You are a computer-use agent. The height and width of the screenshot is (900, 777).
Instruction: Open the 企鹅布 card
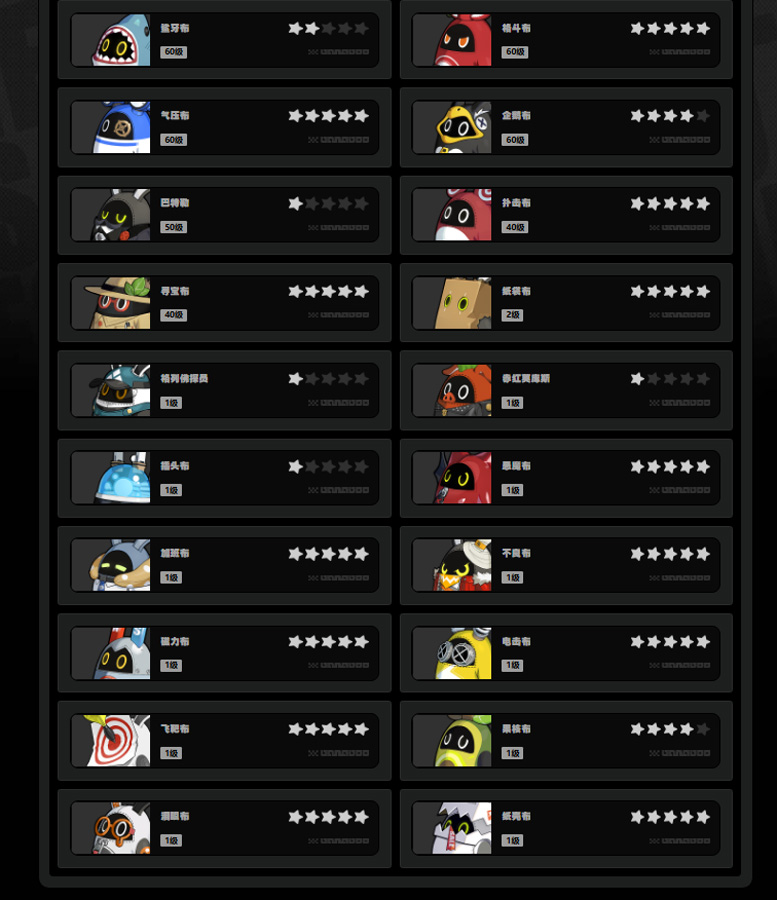click(566, 127)
